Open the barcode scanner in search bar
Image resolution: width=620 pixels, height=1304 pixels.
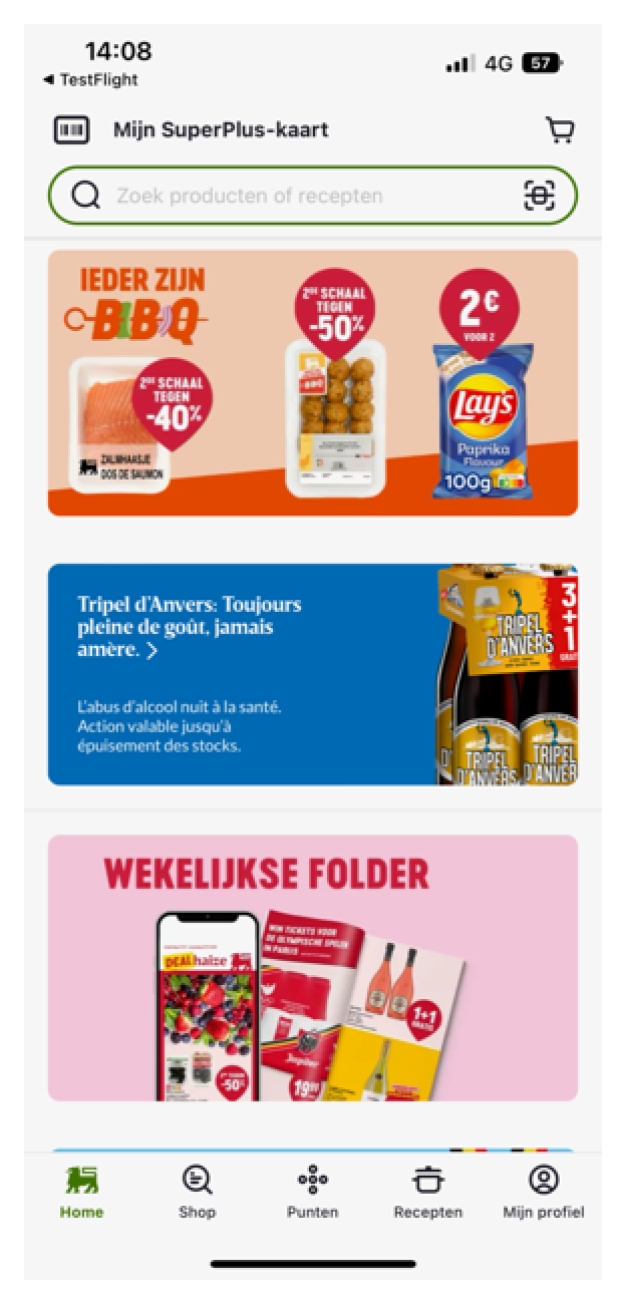pos(539,196)
